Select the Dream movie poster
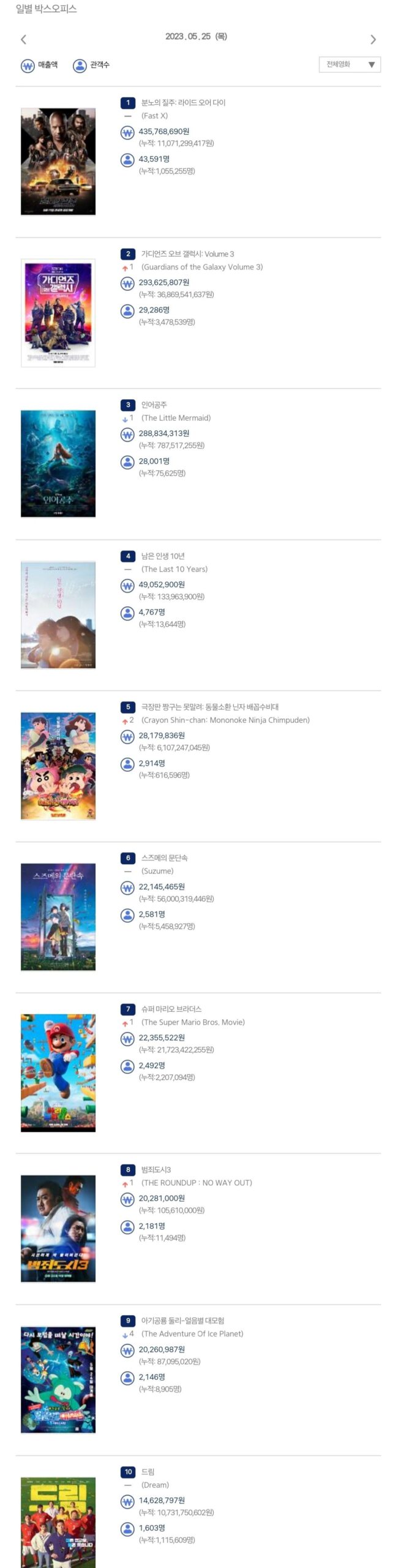Viewport: 396px width, 1568px height. 58,1521
